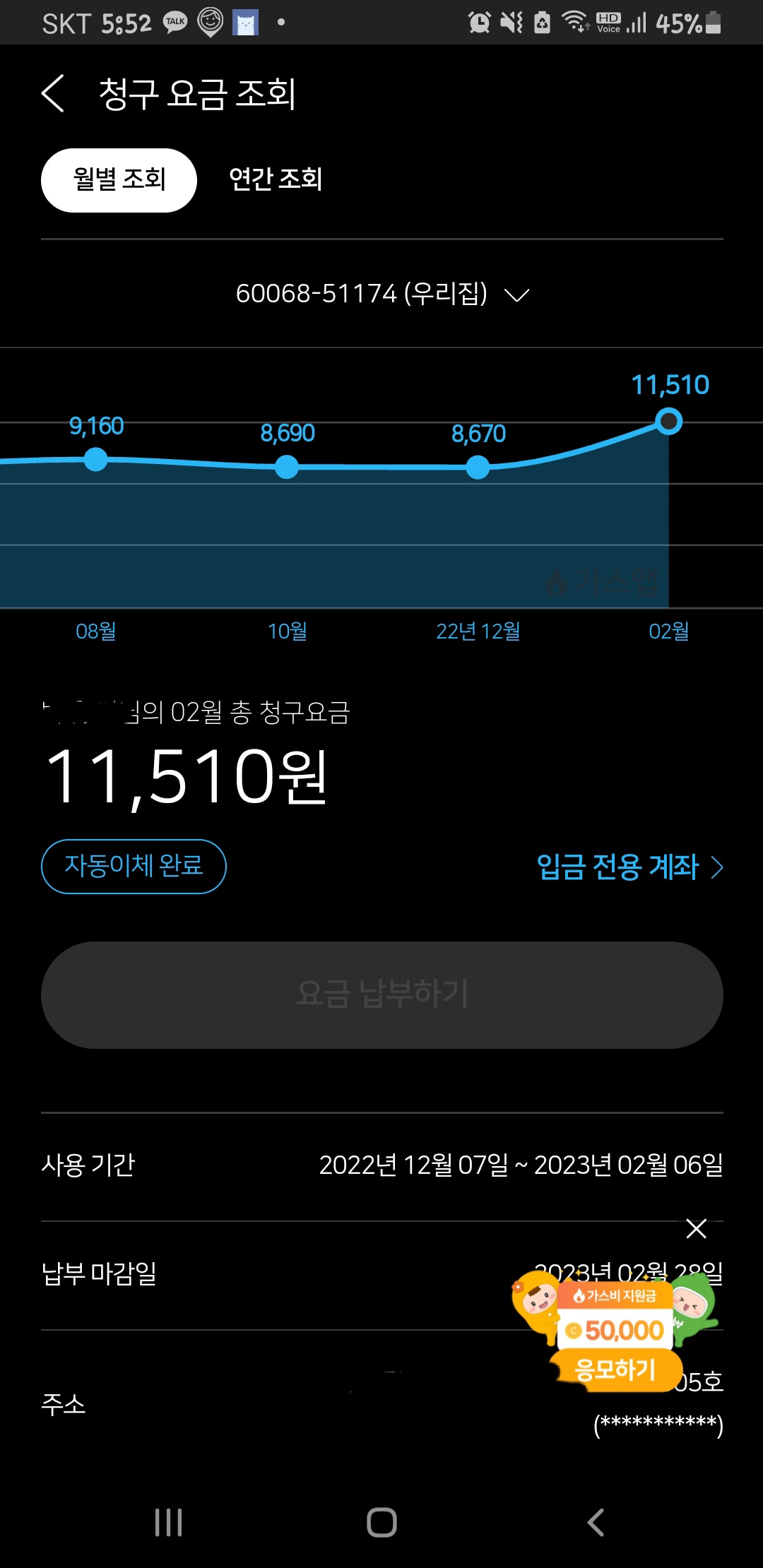This screenshot has width=763, height=1568.
Task: Select the 08월 data point on the chart
Action: click(x=95, y=460)
